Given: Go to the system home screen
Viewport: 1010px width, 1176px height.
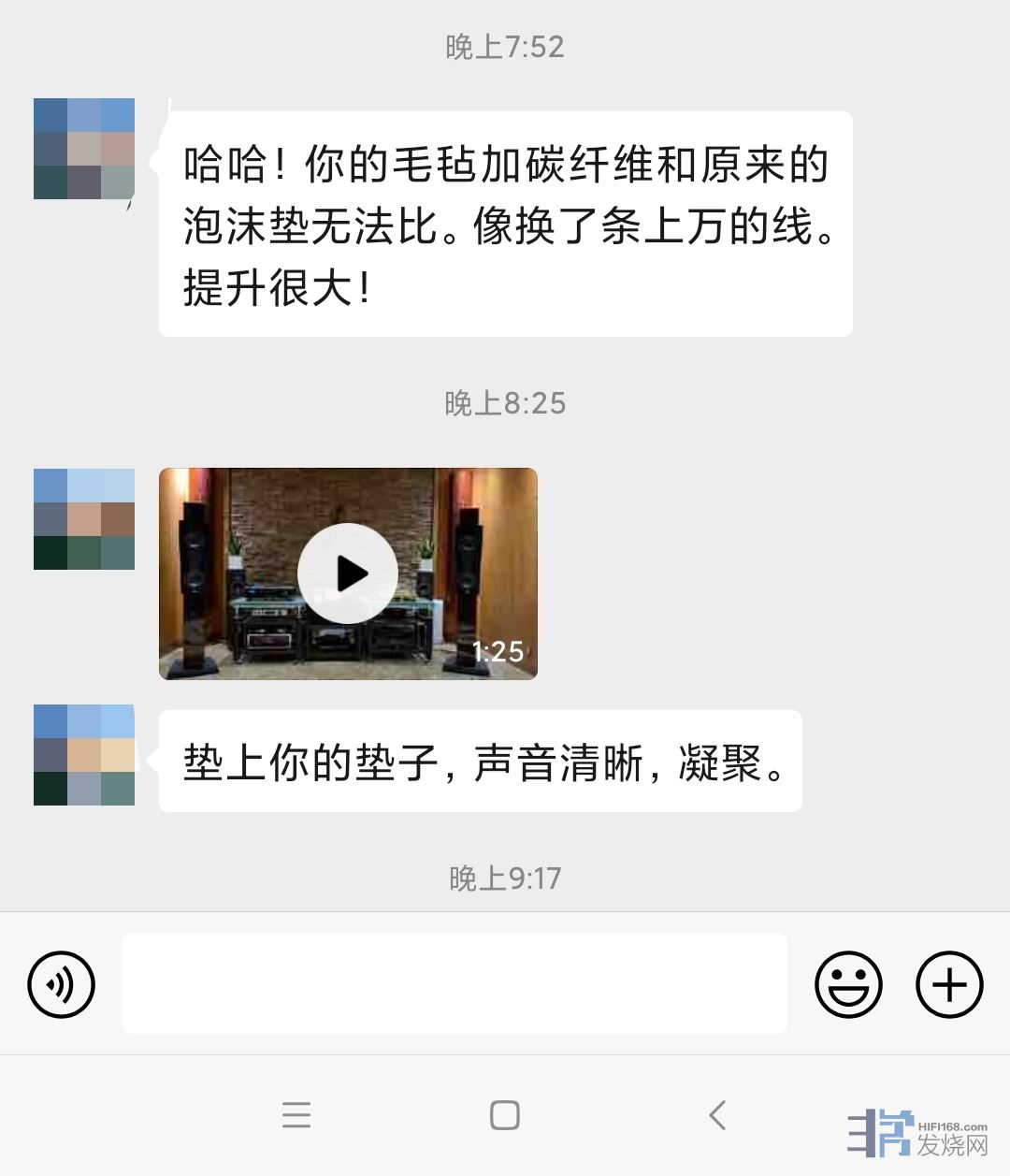Looking at the screenshot, I should tap(505, 1115).
